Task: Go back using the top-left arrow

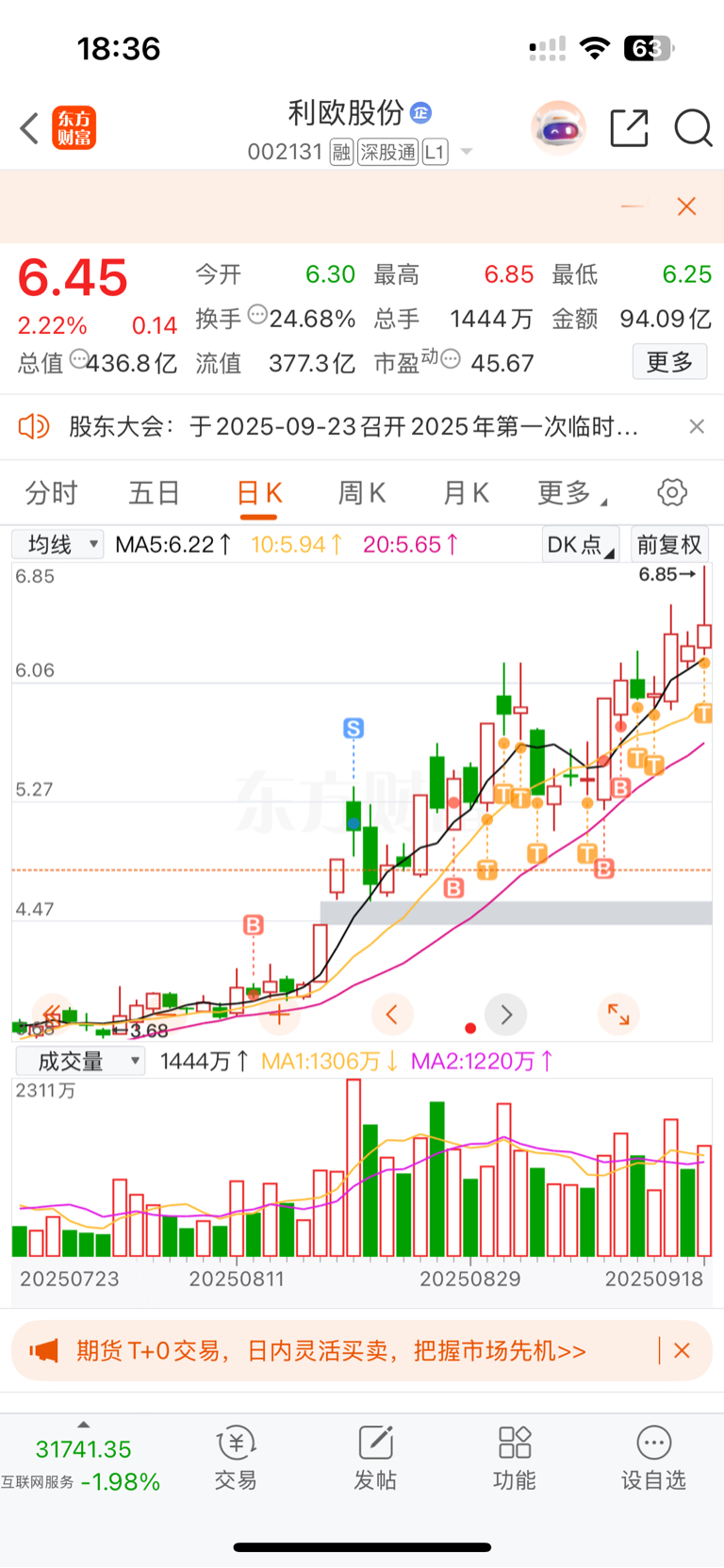Action: tap(29, 128)
